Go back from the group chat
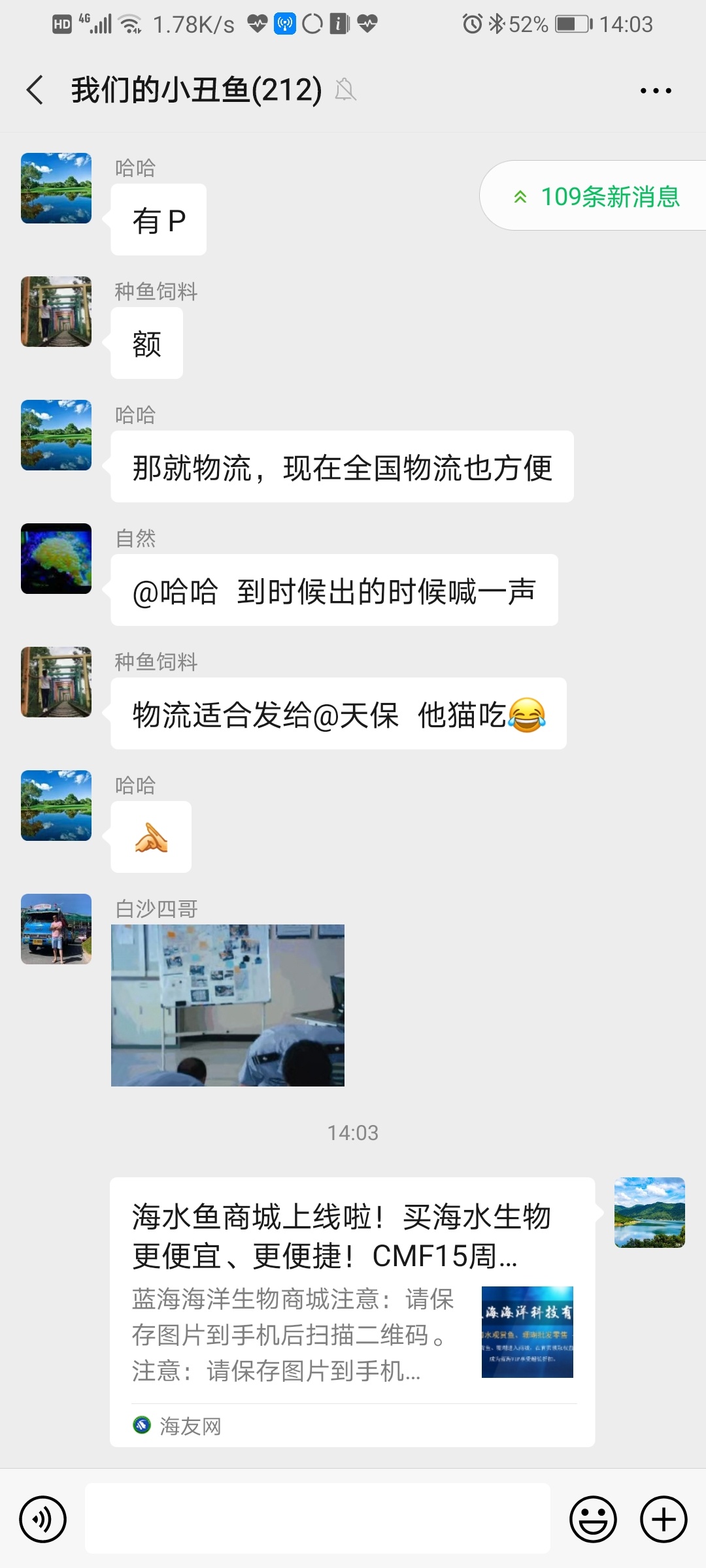The width and height of the screenshot is (706, 1568). [x=35, y=90]
